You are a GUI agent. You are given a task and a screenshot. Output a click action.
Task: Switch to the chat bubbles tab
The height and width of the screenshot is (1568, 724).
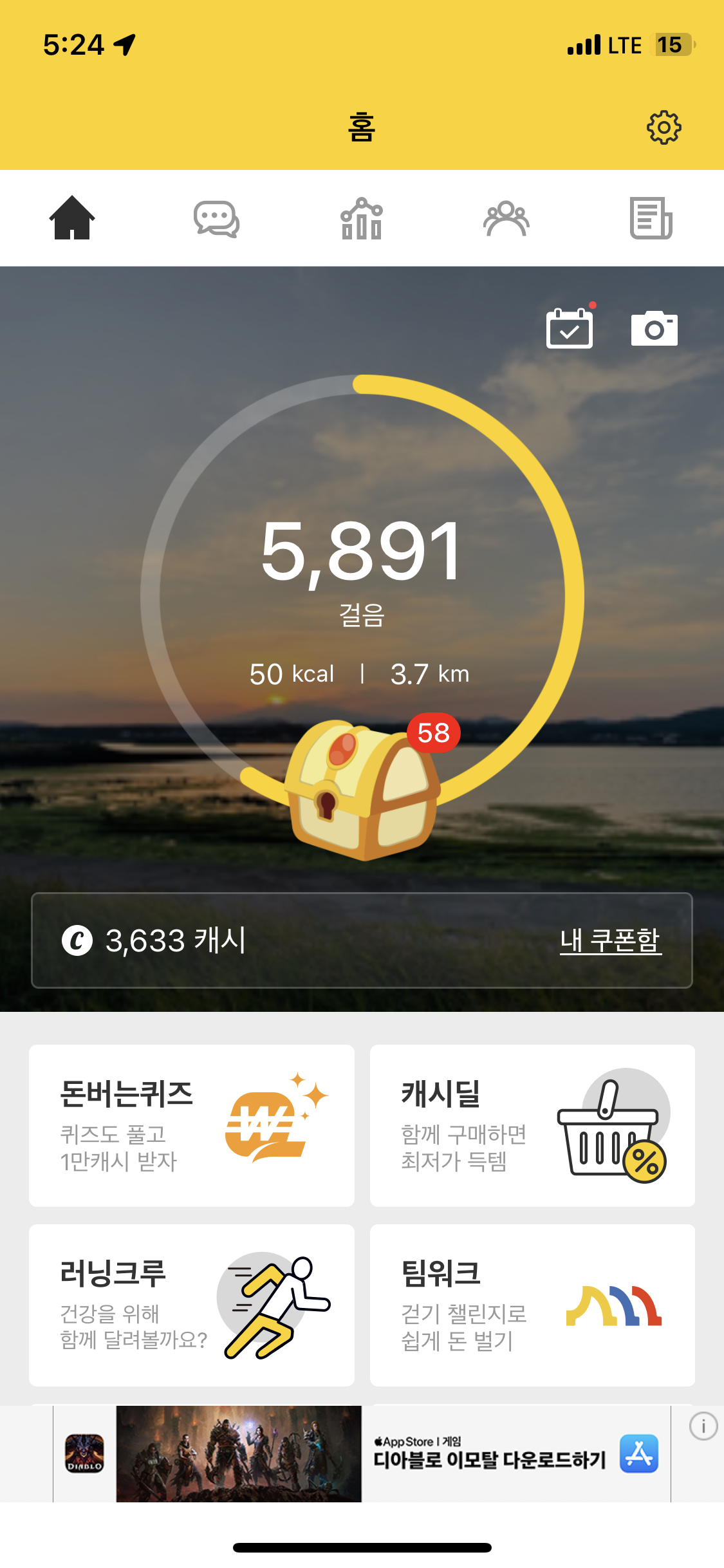[217, 219]
